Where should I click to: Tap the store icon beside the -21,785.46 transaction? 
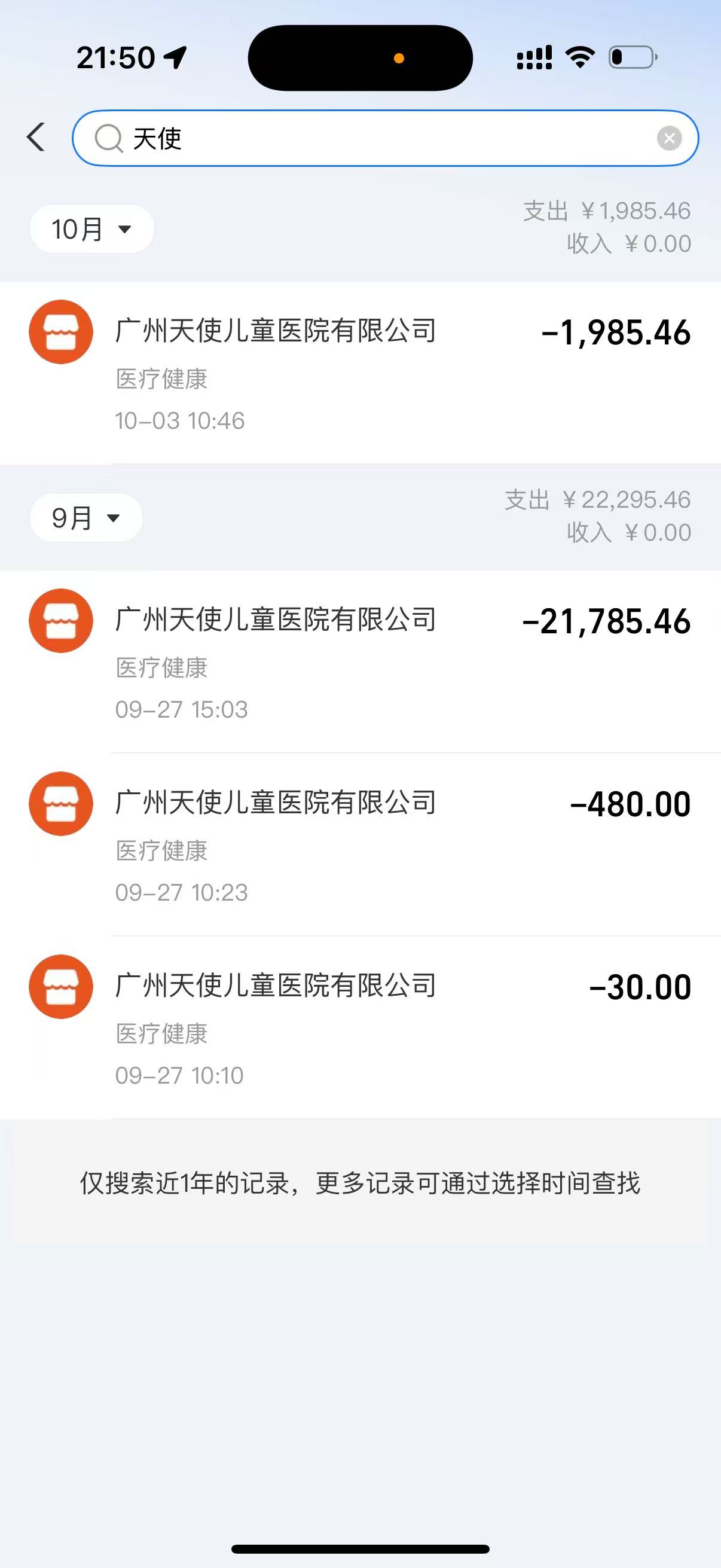60,621
